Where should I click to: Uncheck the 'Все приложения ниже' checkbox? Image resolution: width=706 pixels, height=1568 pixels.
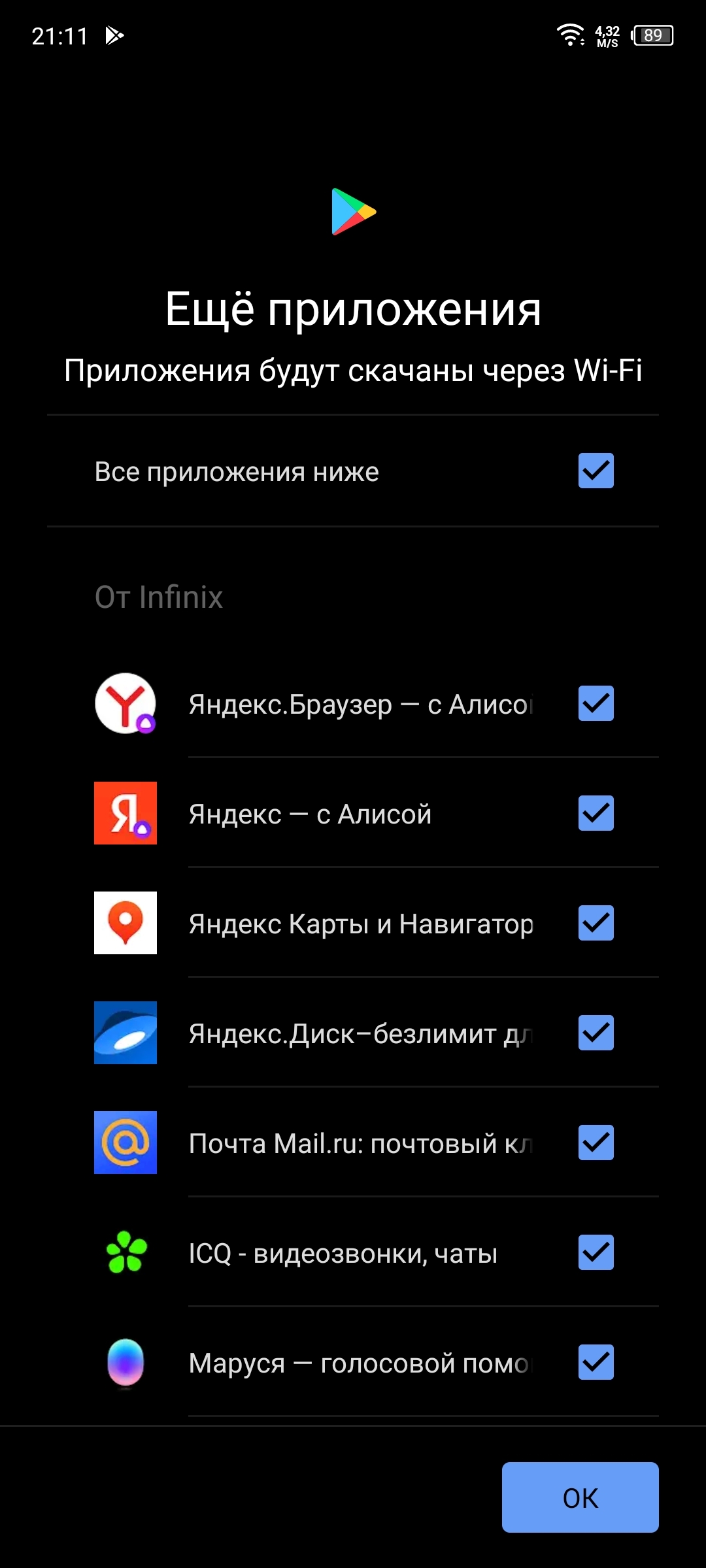(596, 471)
